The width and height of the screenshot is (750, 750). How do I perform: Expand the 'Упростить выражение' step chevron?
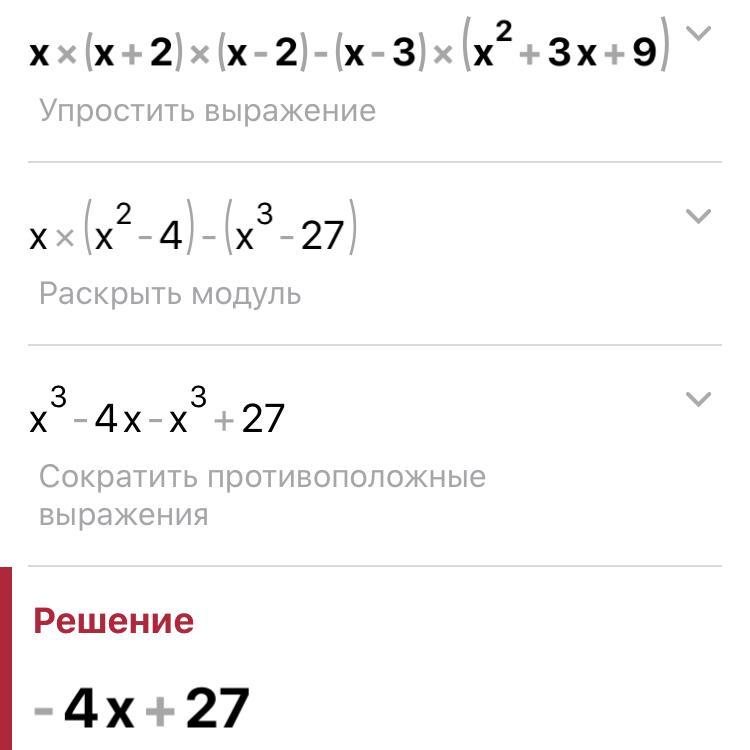click(699, 33)
